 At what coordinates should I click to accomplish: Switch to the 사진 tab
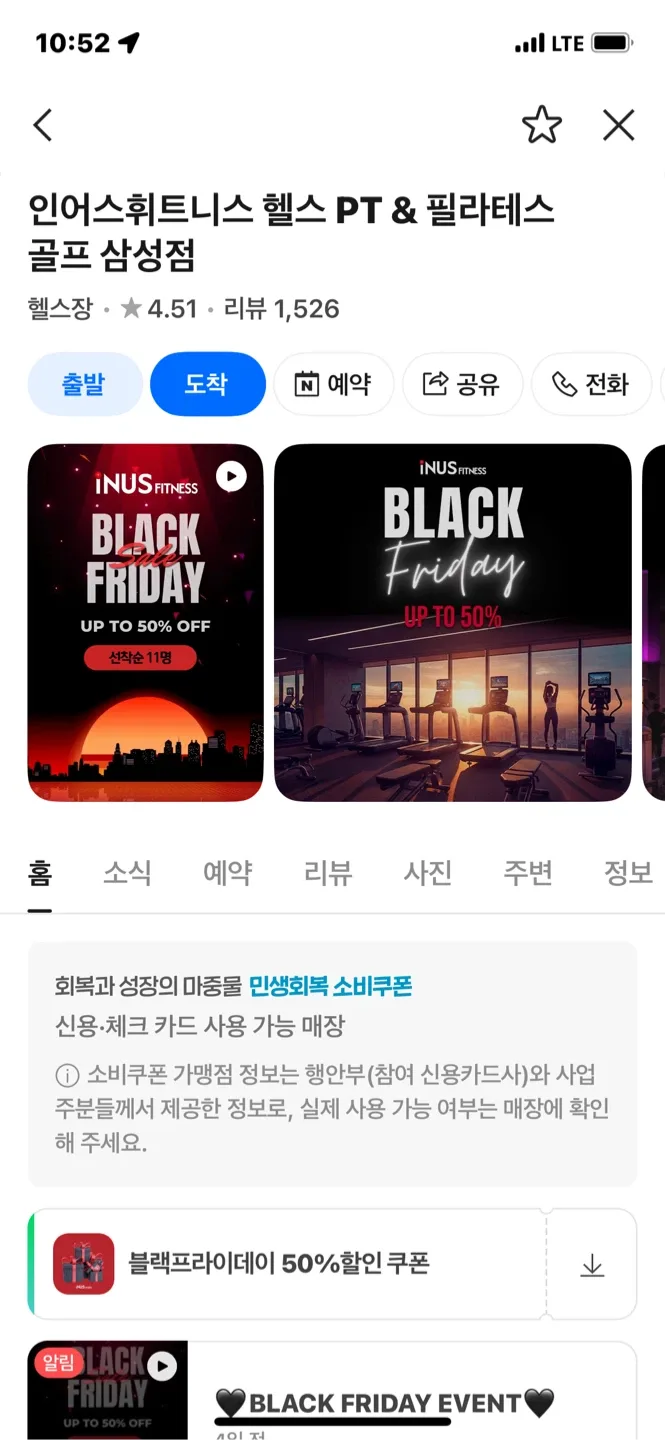tap(428, 872)
